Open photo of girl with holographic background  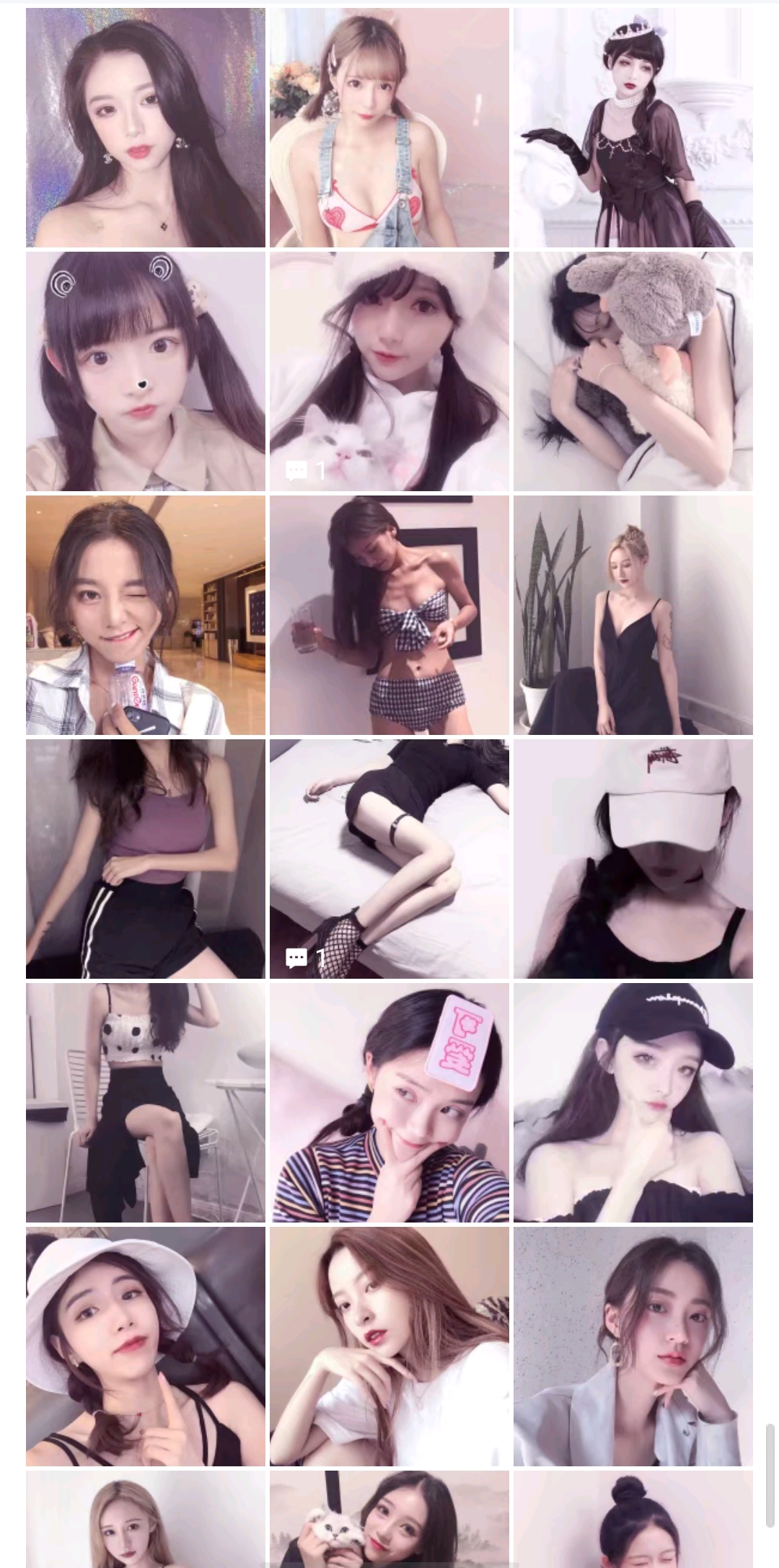(x=145, y=128)
